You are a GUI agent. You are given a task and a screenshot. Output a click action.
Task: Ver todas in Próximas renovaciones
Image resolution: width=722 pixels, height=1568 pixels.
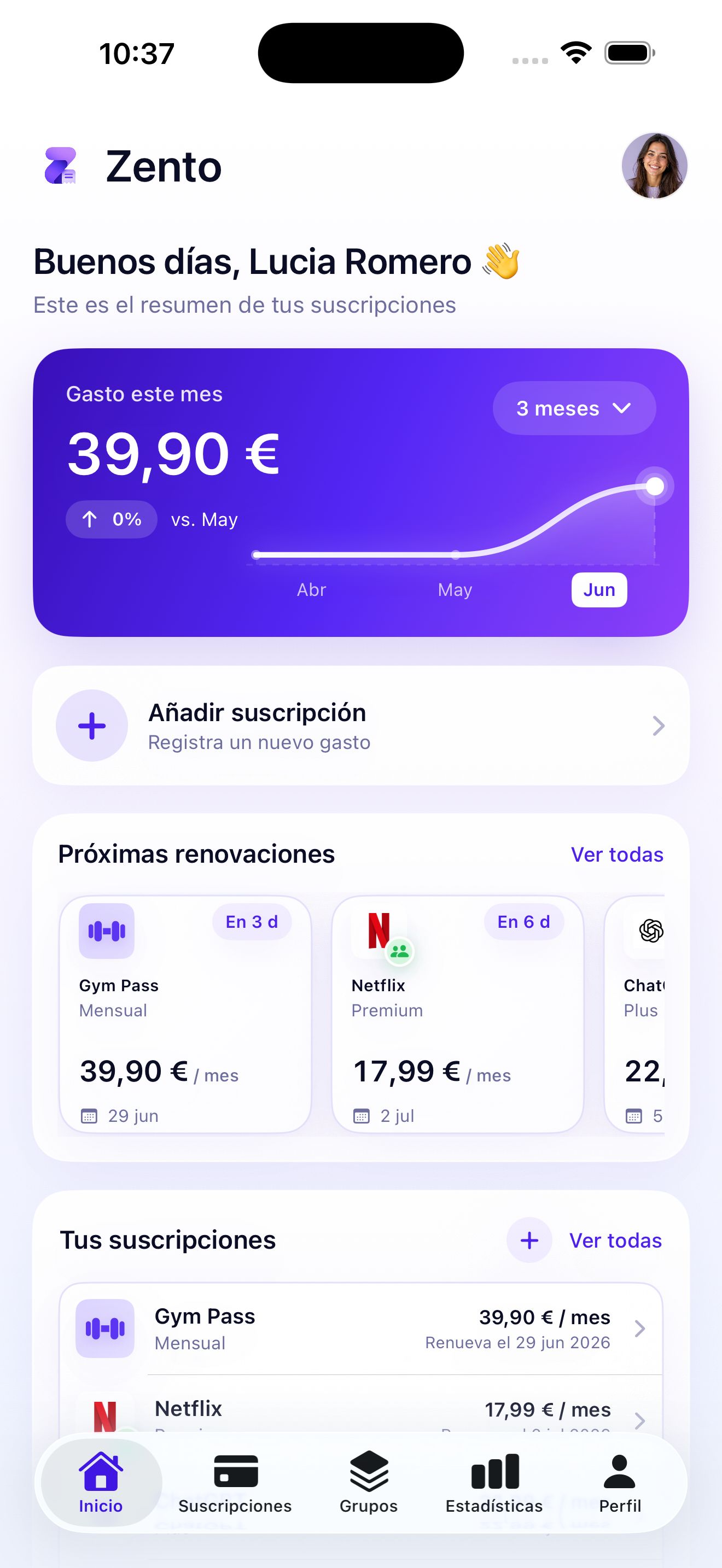tap(616, 854)
